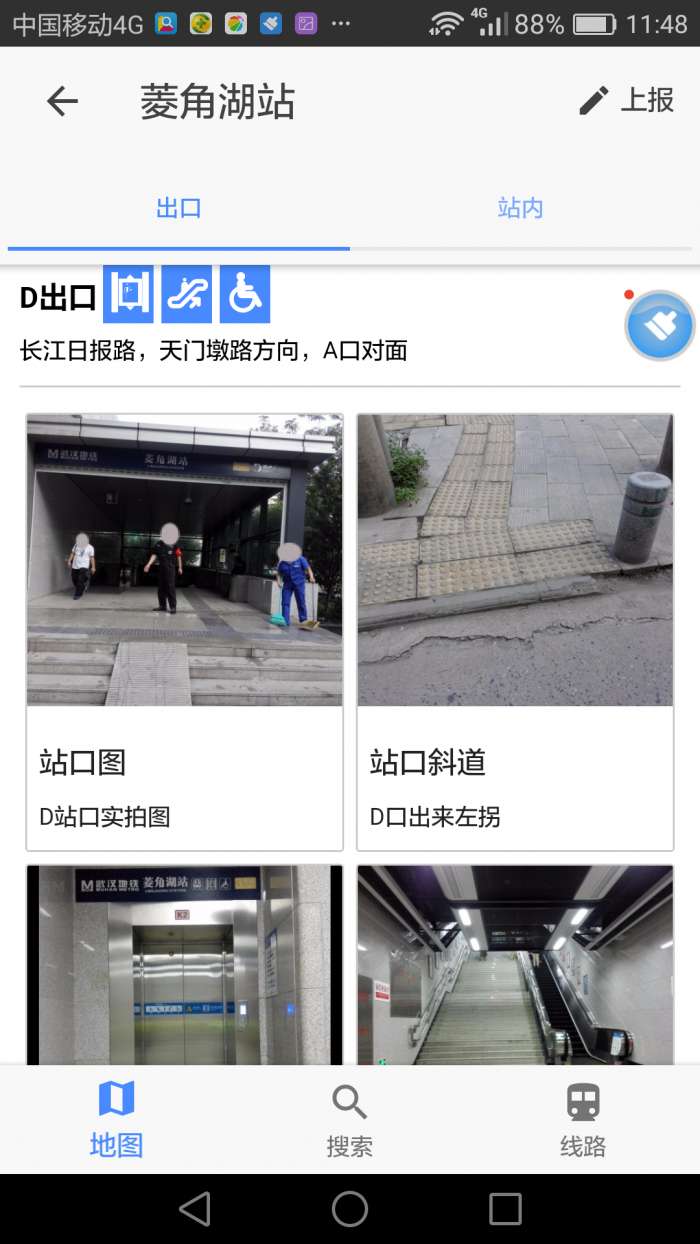Open 线路 in bottom navigation
The image size is (700, 1244).
click(583, 1120)
